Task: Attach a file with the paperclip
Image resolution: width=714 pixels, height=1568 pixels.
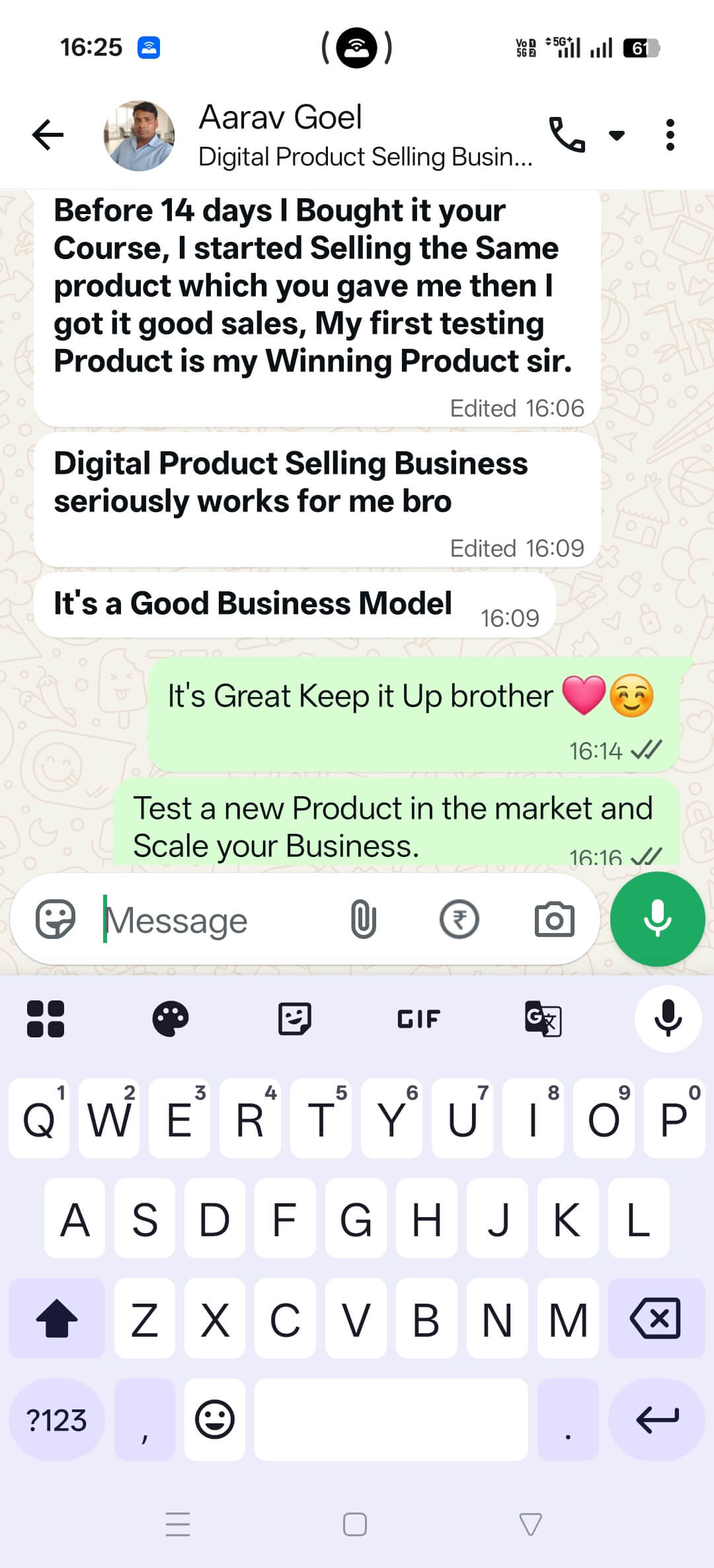Action: (x=363, y=919)
